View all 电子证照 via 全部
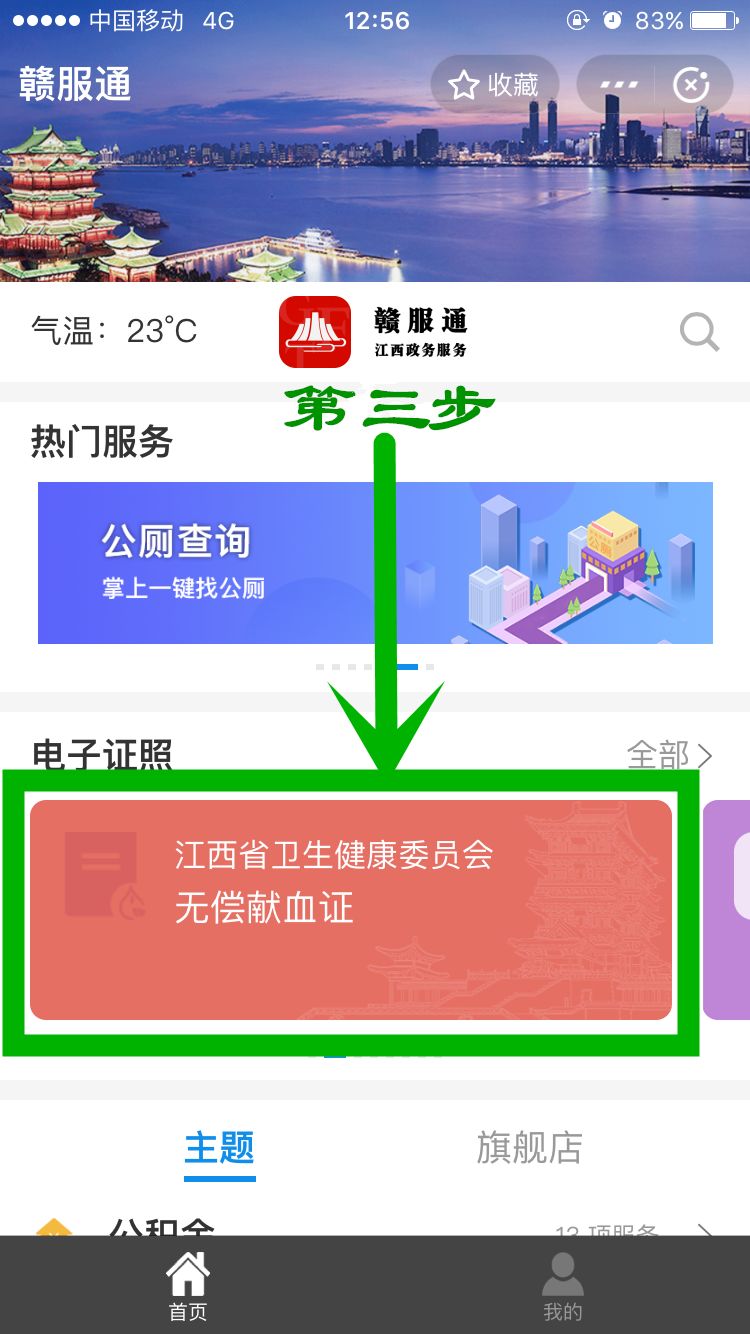The height and width of the screenshot is (1334, 750). click(x=669, y=755)
